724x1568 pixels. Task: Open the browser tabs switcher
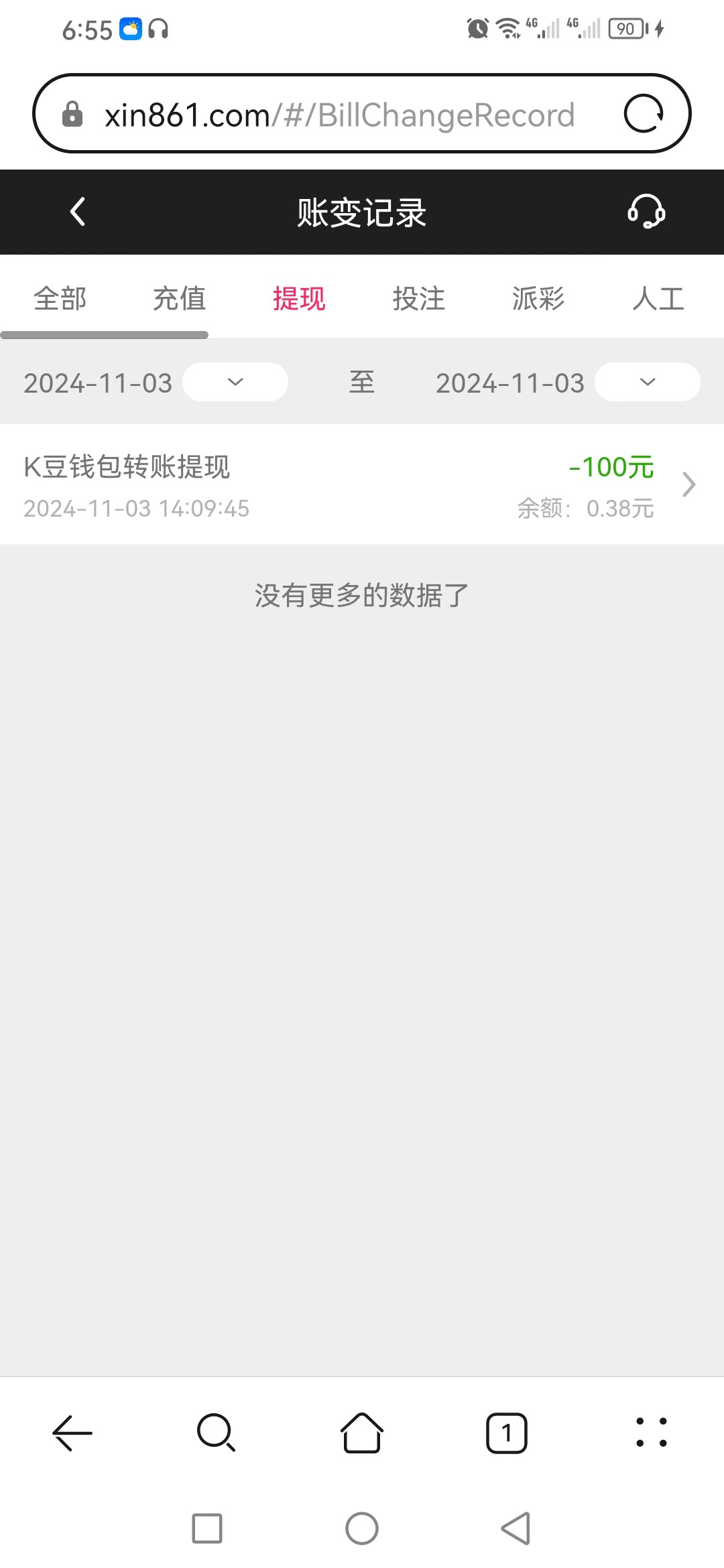tap(507, 1433)
